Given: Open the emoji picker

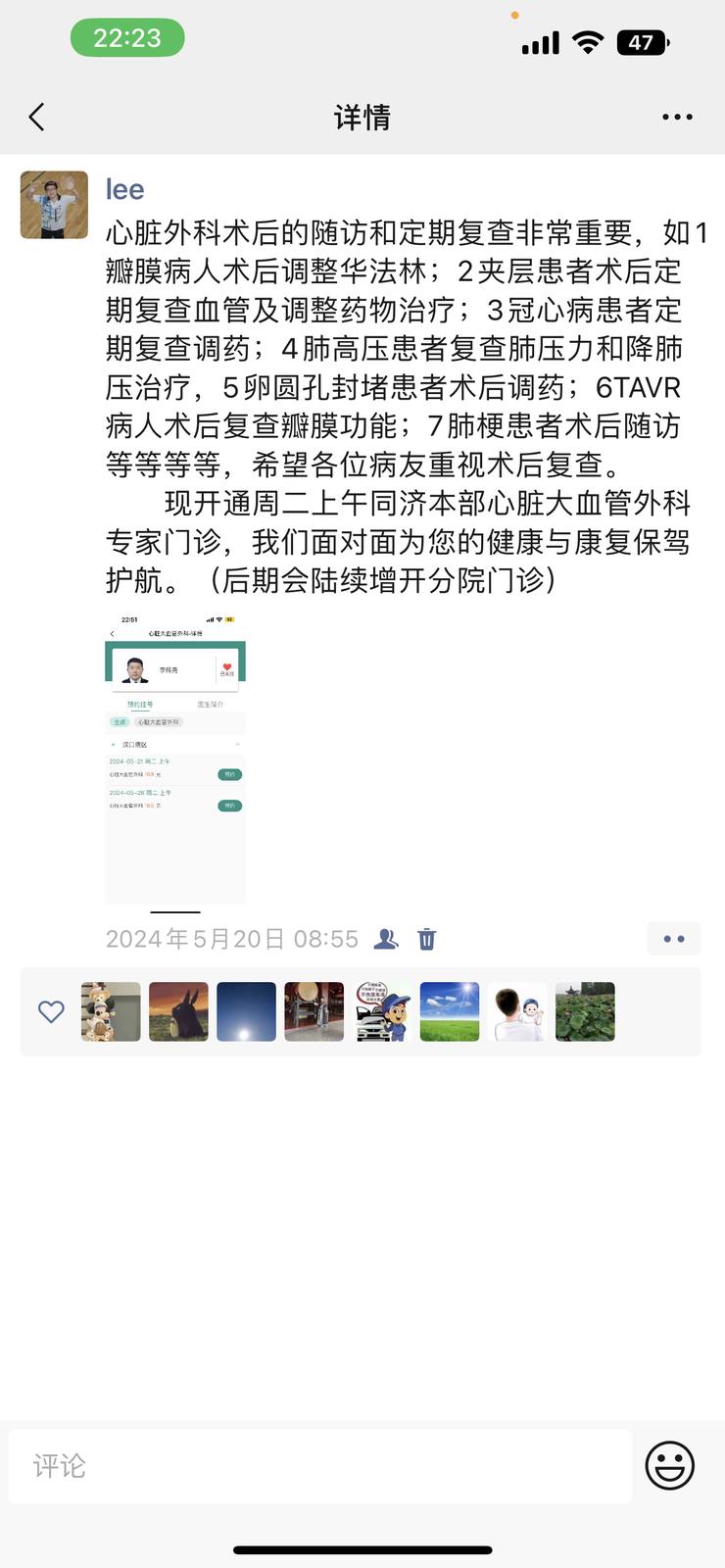Looking at the screenshot, I should (670, 1466).
